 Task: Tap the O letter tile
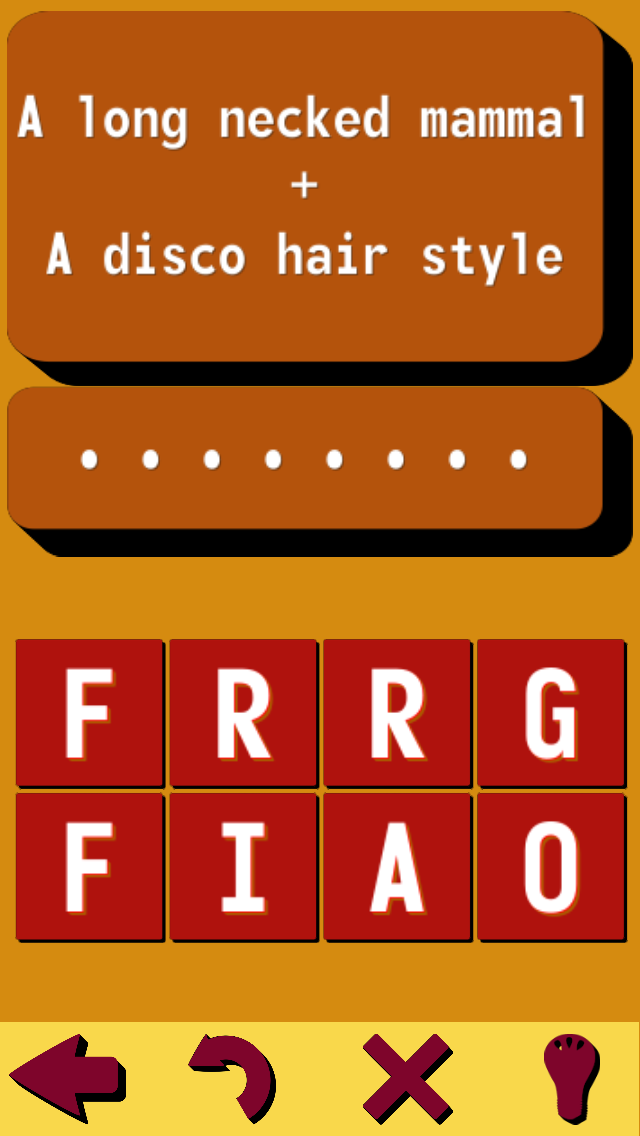pyautogui.click(x=551, y=867)
